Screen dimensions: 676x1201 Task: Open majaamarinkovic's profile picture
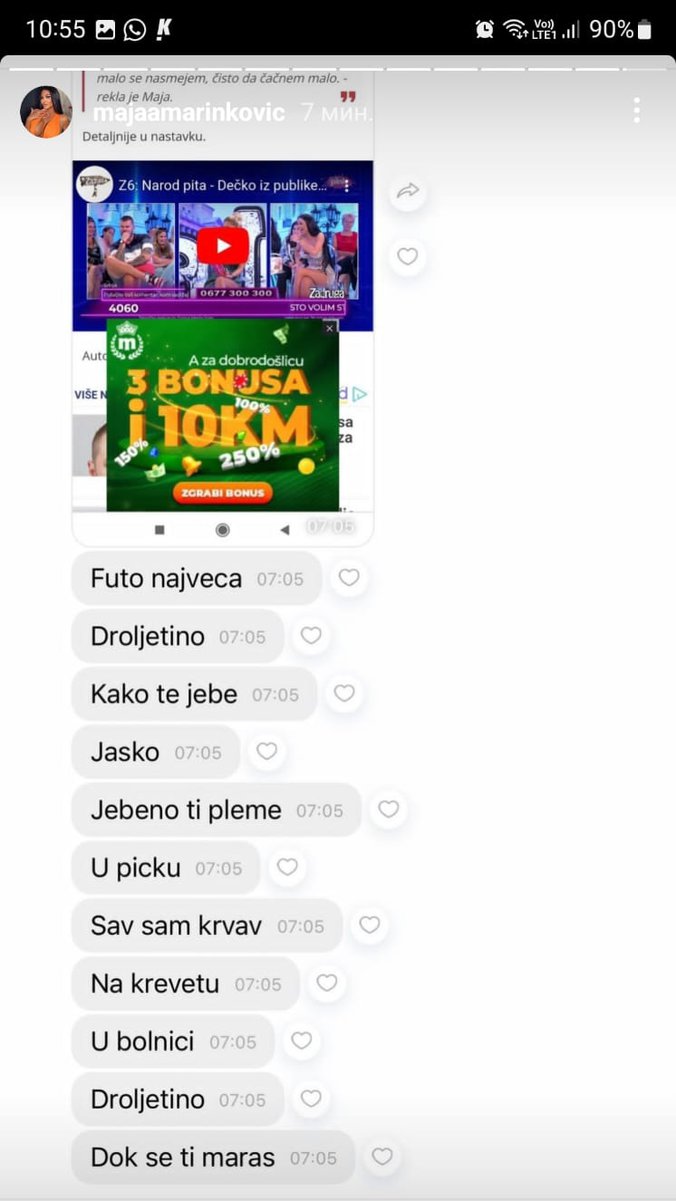pos(46,111)
